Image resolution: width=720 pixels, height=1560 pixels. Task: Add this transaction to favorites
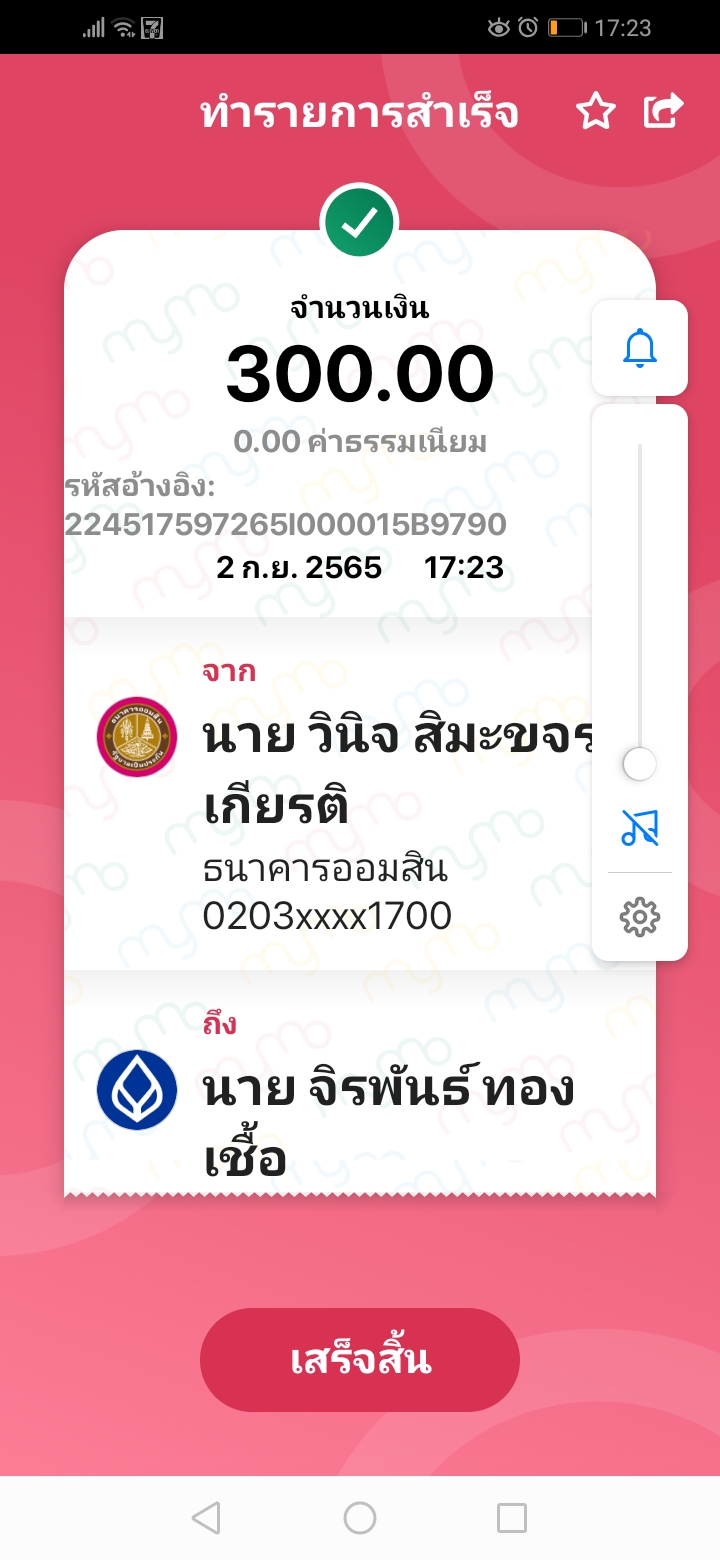point(596,112)
